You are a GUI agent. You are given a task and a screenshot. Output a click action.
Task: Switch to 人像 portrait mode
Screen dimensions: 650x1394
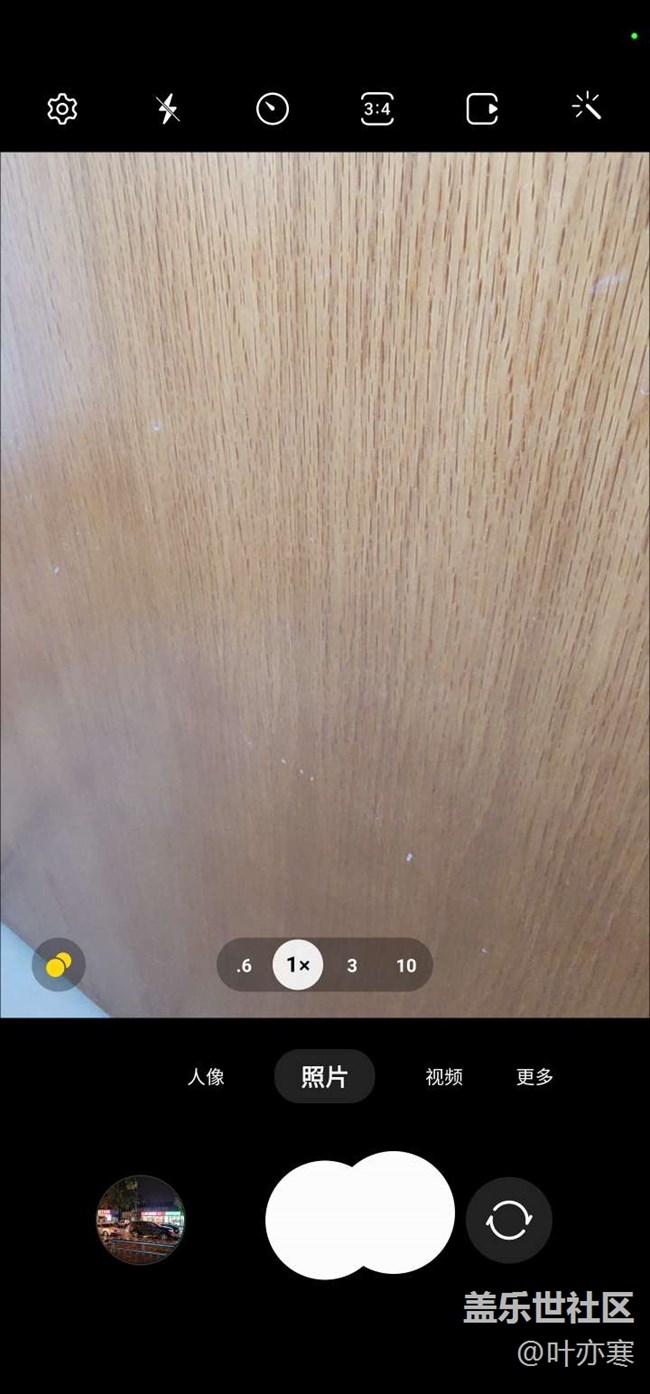pos(206,1077)
